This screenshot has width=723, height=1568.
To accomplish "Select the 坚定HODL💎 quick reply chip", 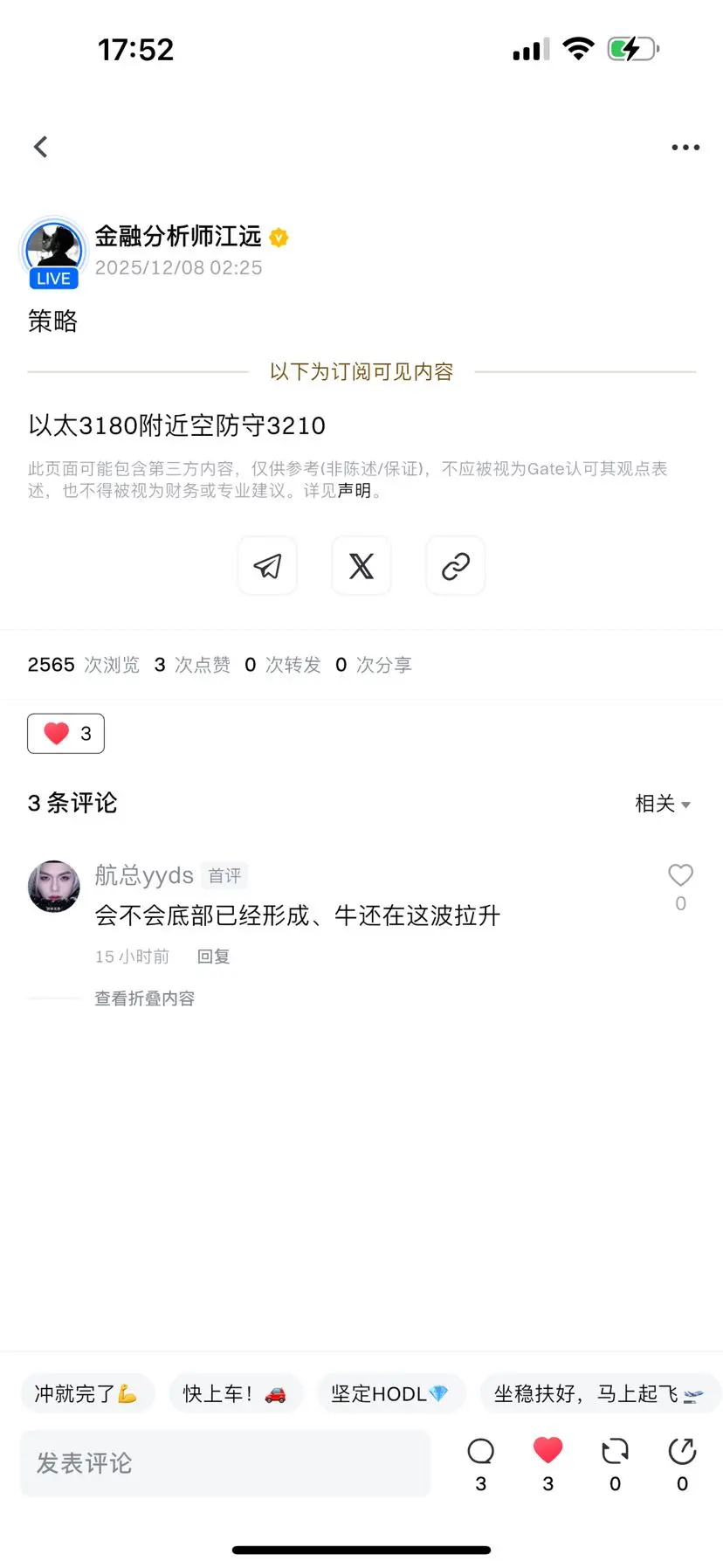I will [x=391, y=1393].
